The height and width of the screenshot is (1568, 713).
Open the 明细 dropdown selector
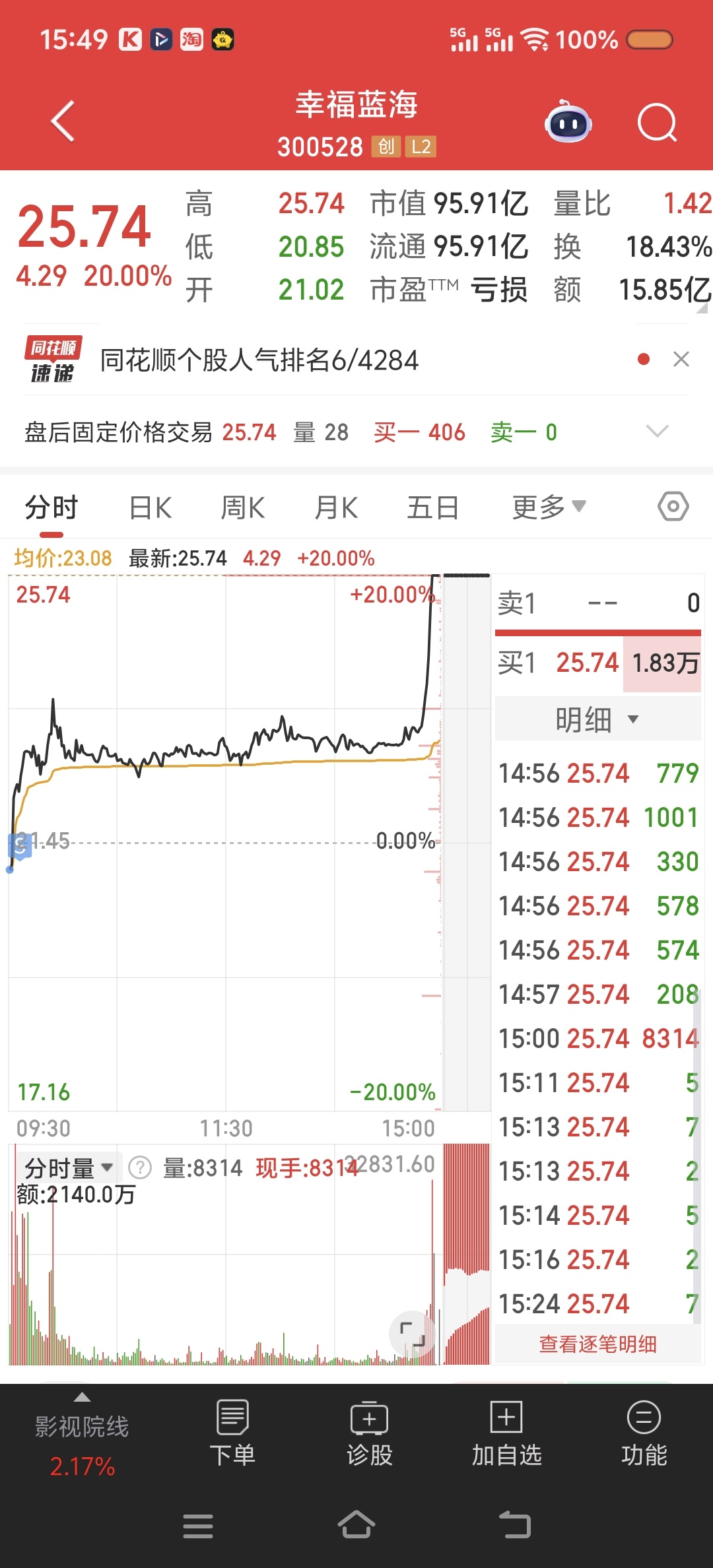[x=597, y=719]
